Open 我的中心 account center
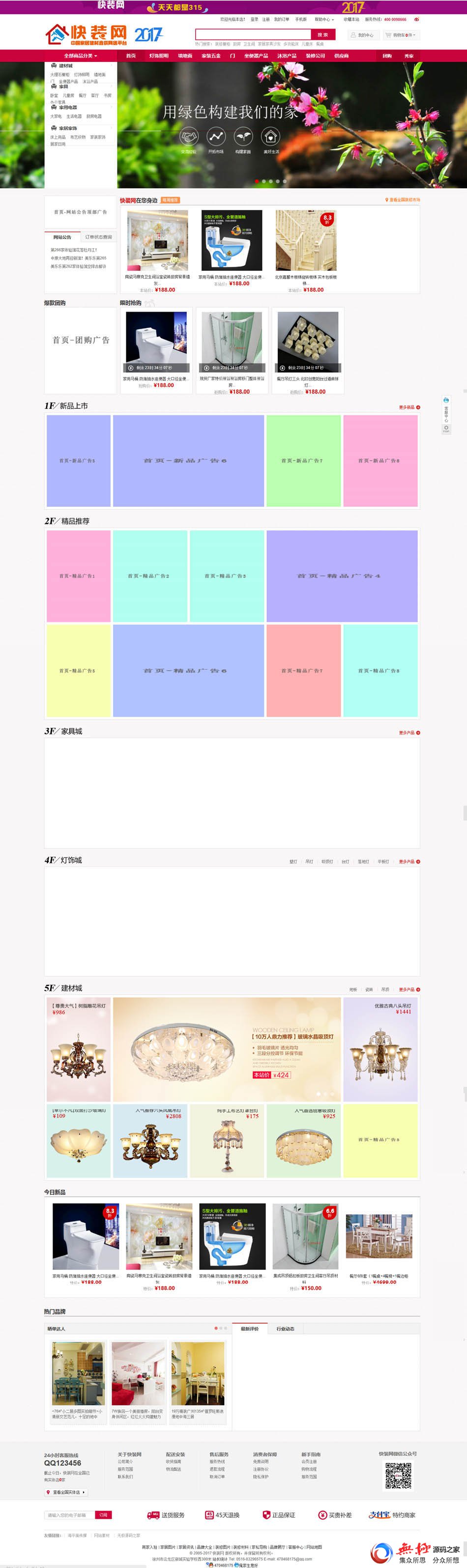Screen dimensions: 467x1568 [x=362, y=35]
